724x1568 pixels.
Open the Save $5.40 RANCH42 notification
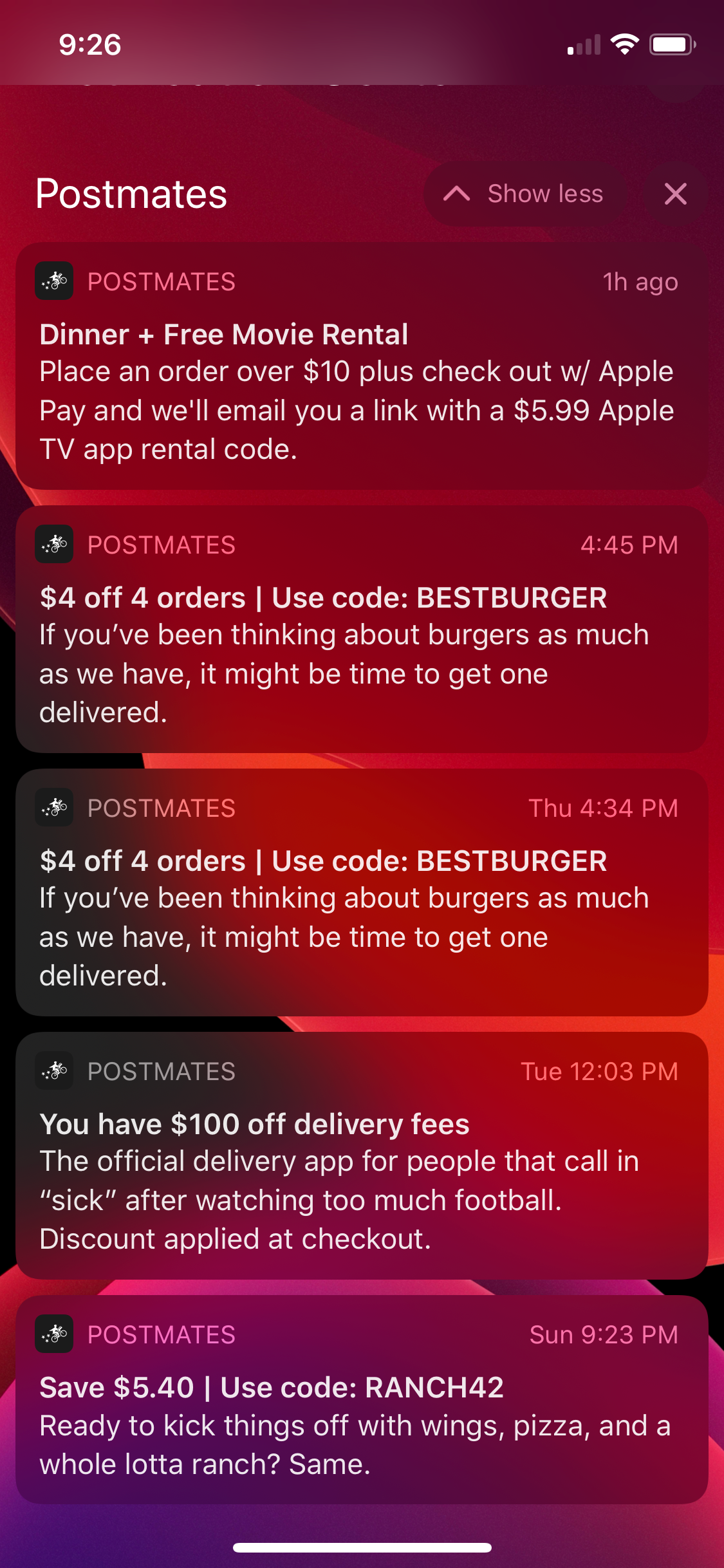pos(362,1399)
